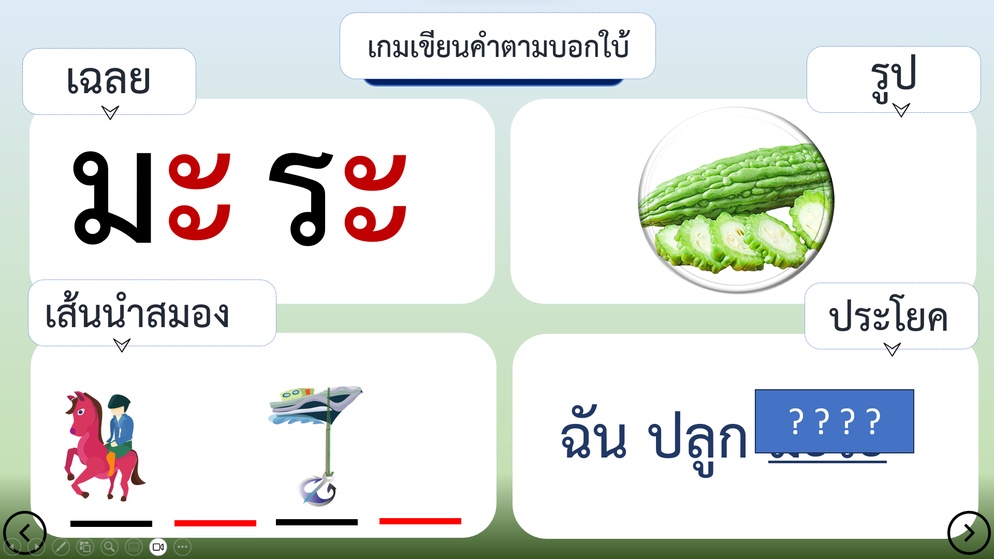Advance to the next slide arrow

coord(968,532)
